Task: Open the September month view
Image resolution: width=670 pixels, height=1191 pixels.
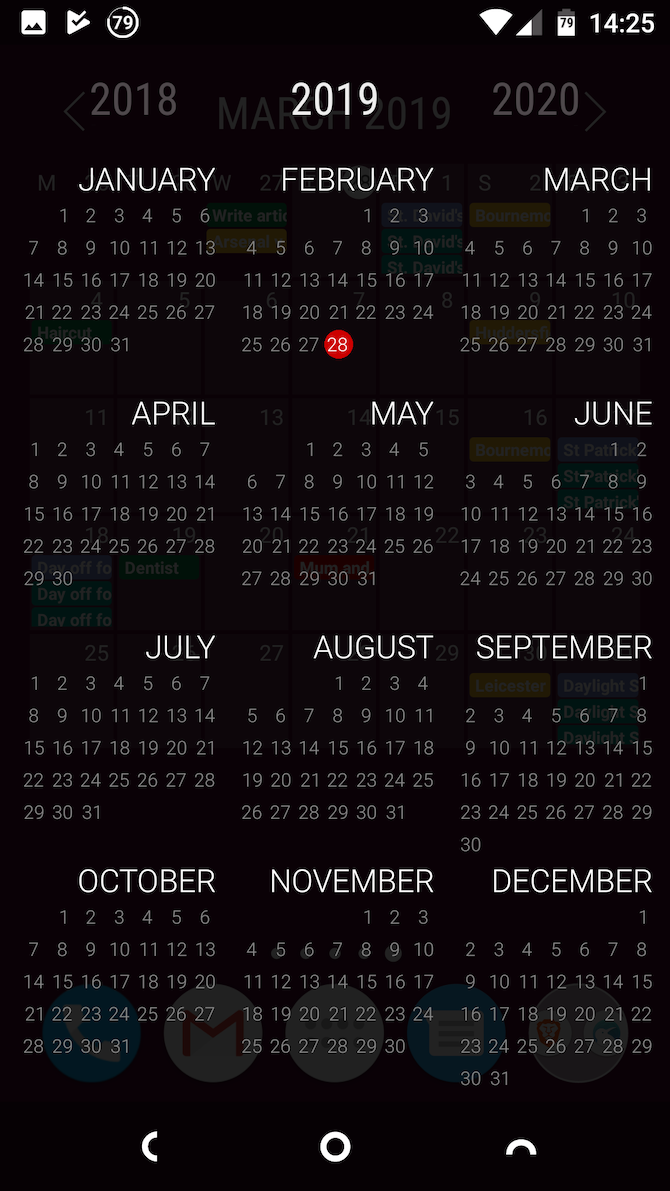Action: [563, 647]
